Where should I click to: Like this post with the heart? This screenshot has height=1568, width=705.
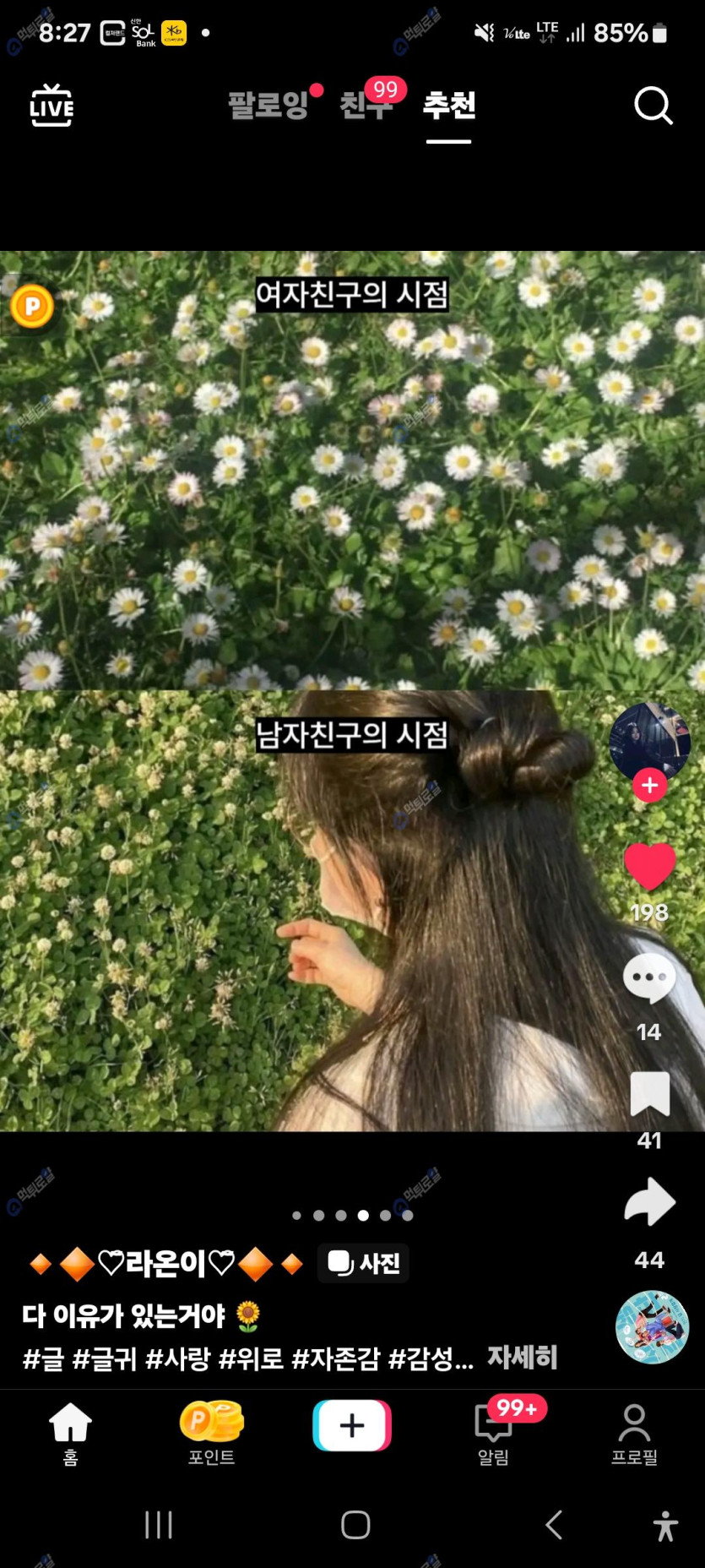pos(649,867)
